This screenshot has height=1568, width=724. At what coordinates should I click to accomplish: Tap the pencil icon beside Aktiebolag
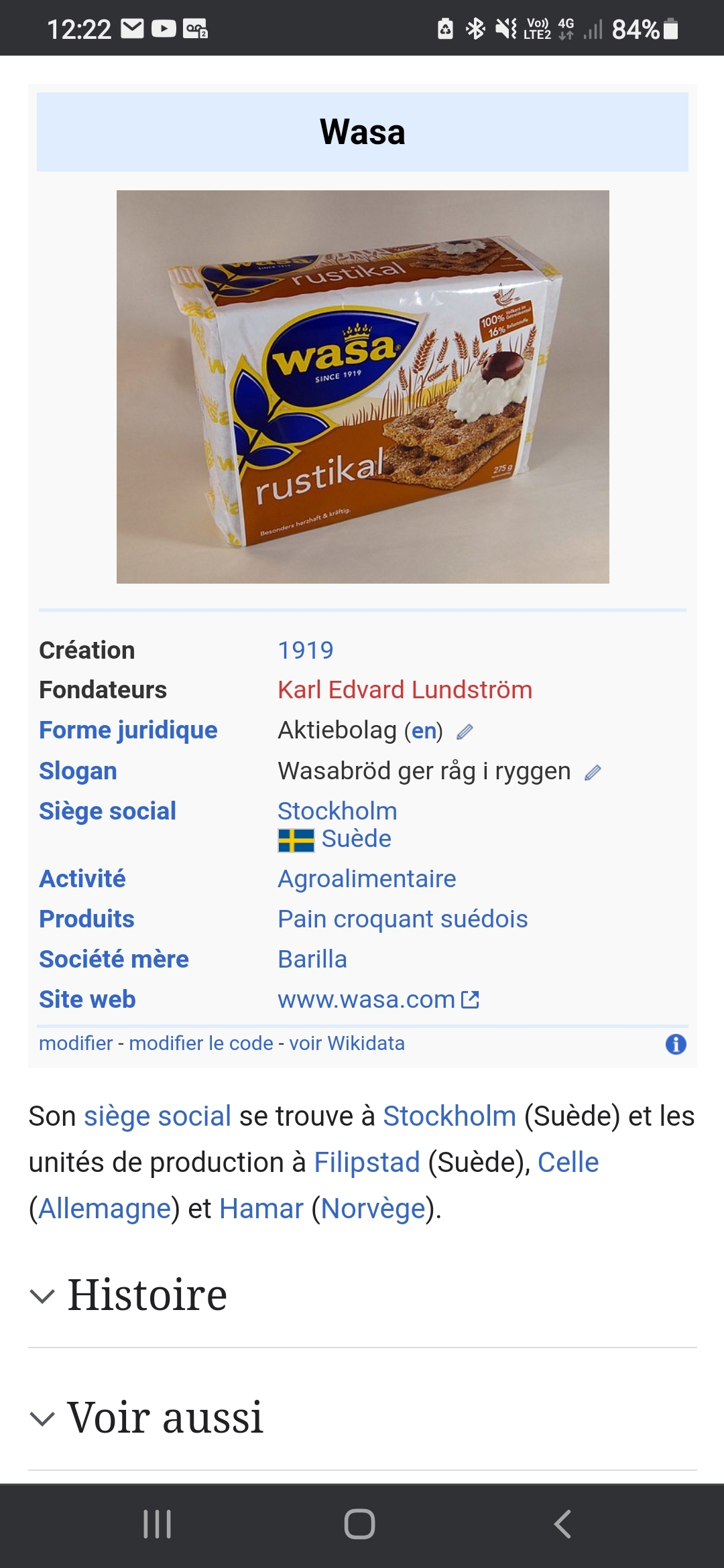click(465, 732)
